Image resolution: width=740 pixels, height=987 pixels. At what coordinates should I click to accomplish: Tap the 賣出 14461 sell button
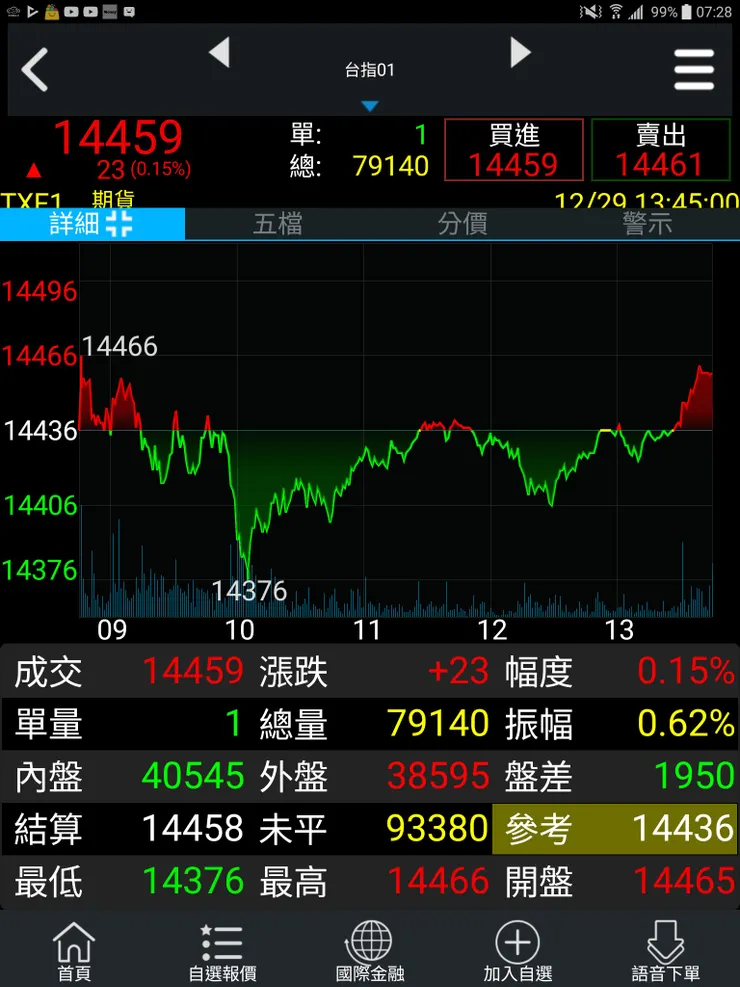point(661,150)
